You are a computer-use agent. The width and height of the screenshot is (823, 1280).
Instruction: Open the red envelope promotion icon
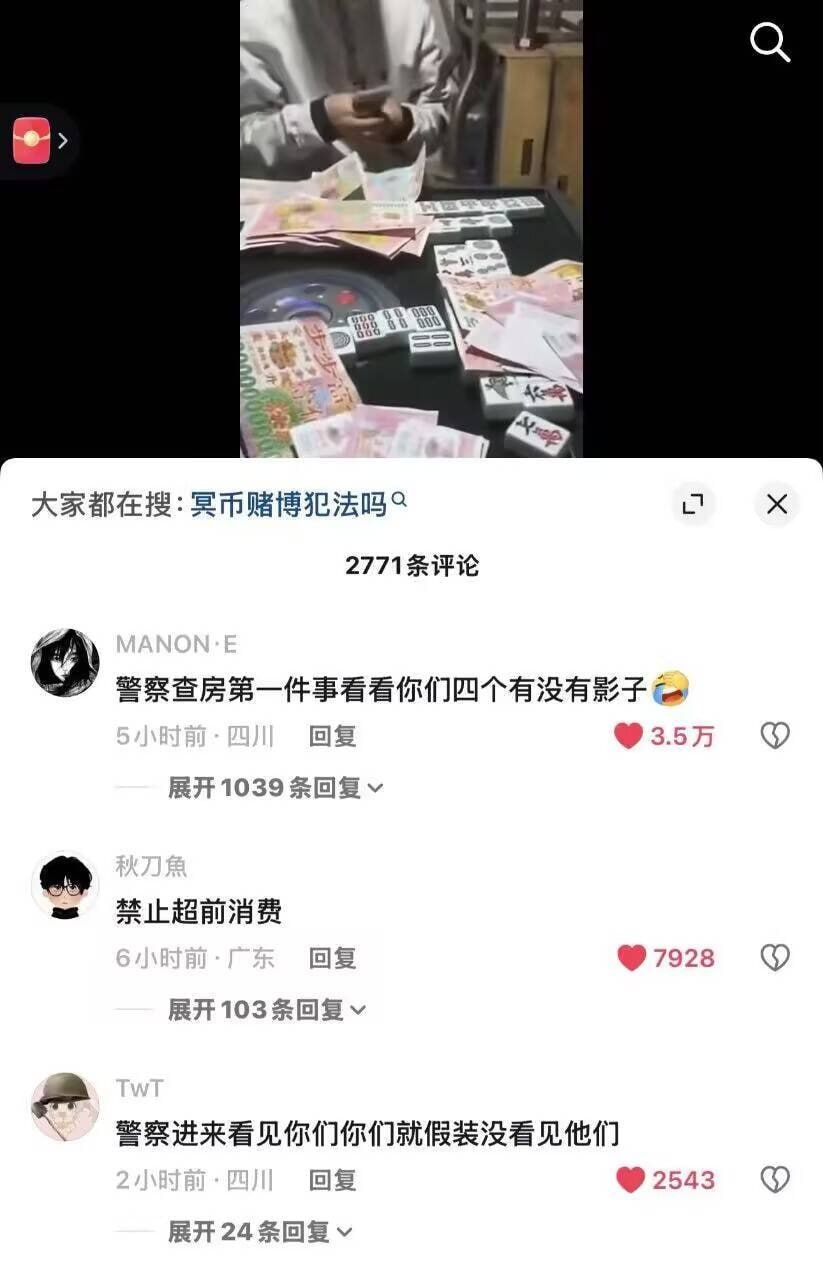[x=33, y=141]
